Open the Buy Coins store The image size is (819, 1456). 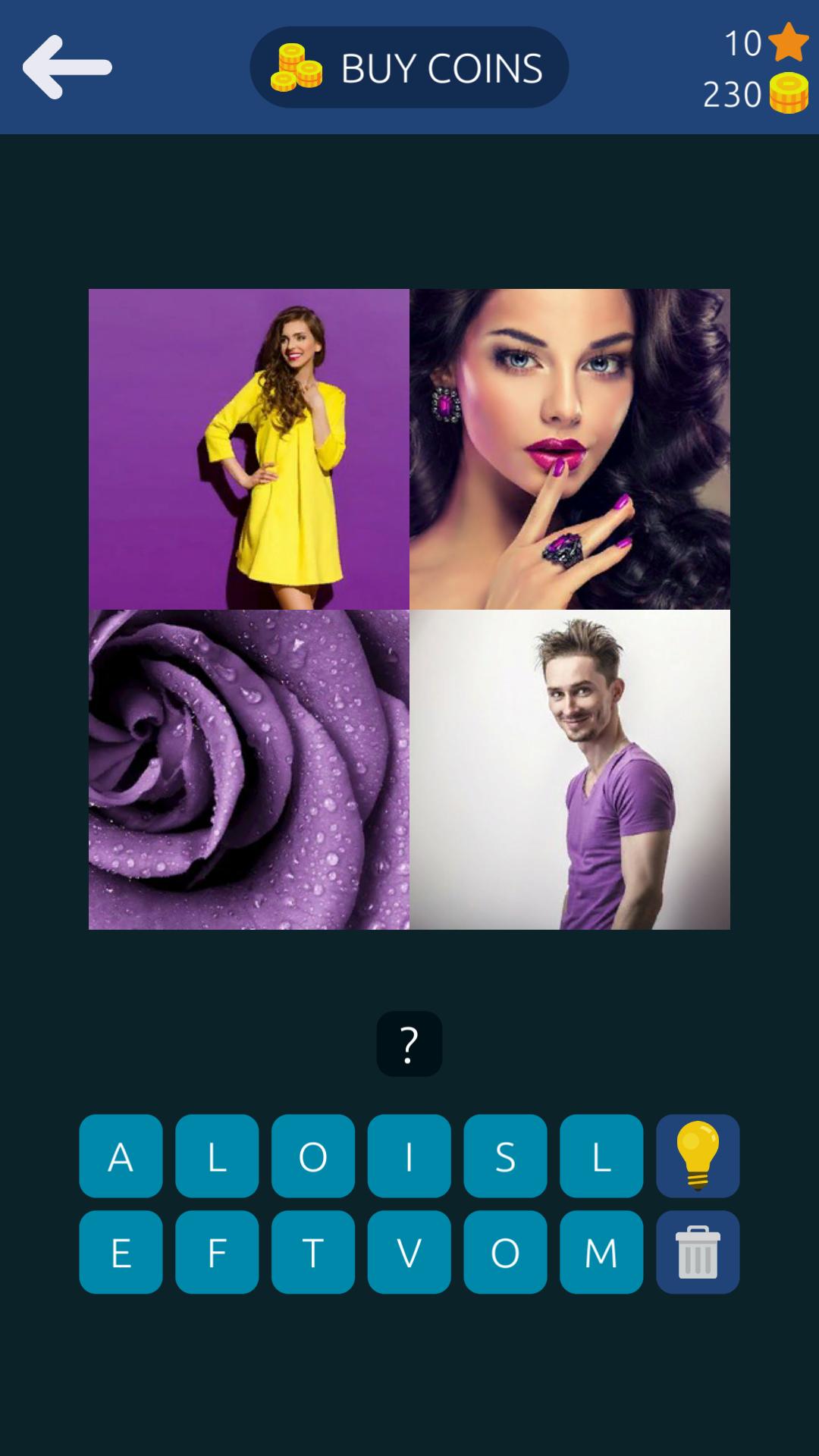[409, 67]
